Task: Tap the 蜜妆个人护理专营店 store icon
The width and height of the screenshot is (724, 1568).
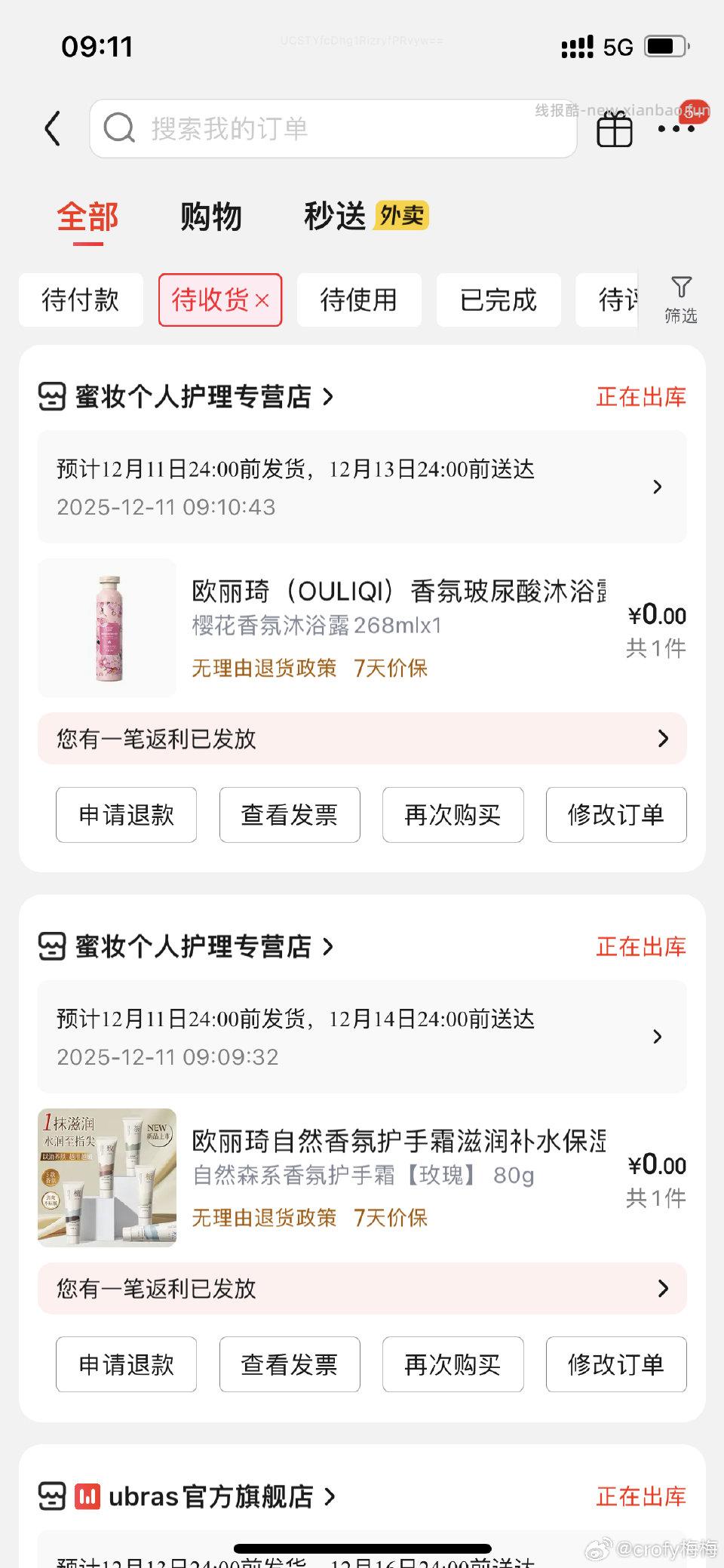Action: point(52,396)
